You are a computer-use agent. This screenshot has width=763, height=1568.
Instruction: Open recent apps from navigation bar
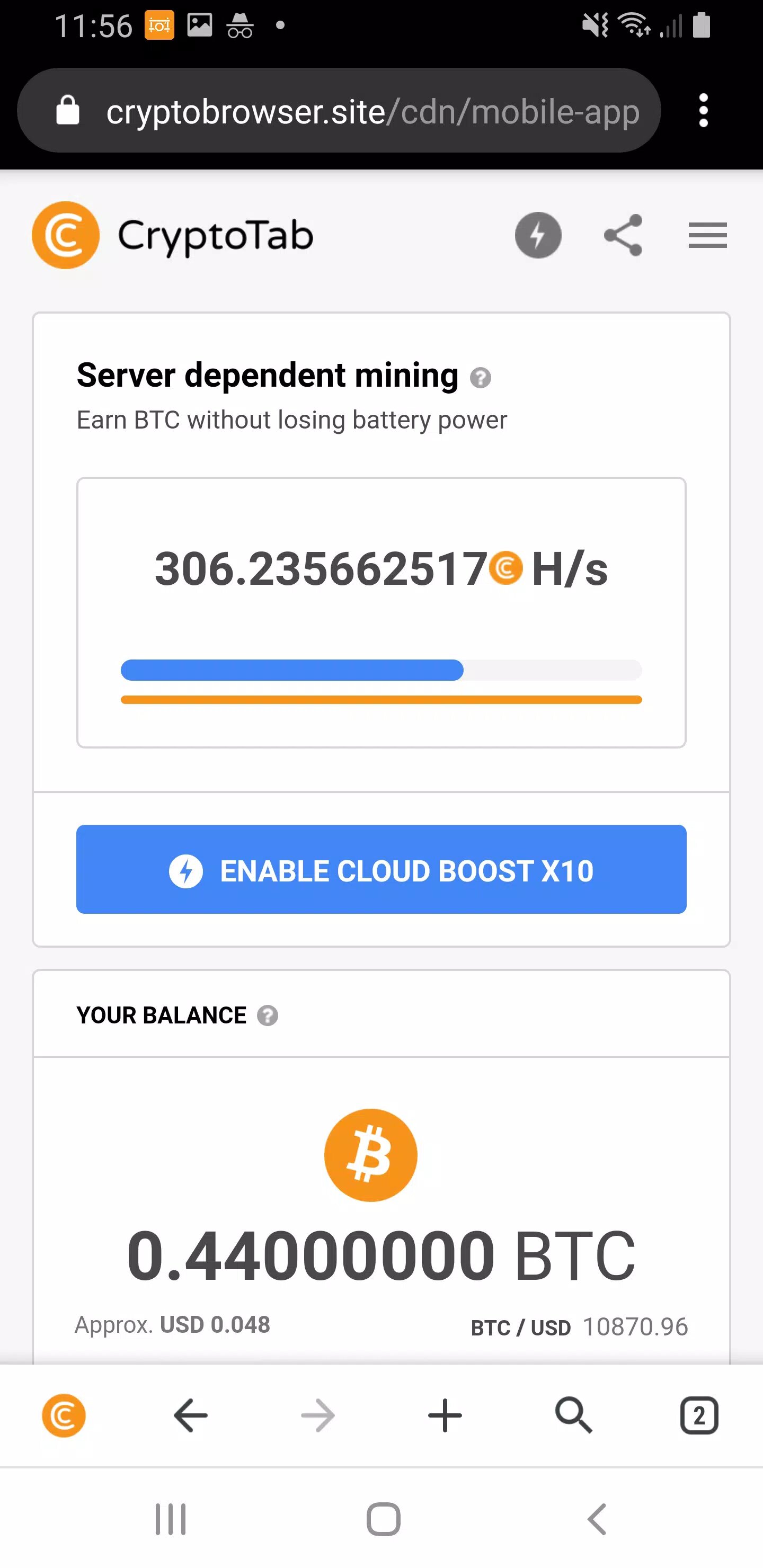click(171, 1519)
